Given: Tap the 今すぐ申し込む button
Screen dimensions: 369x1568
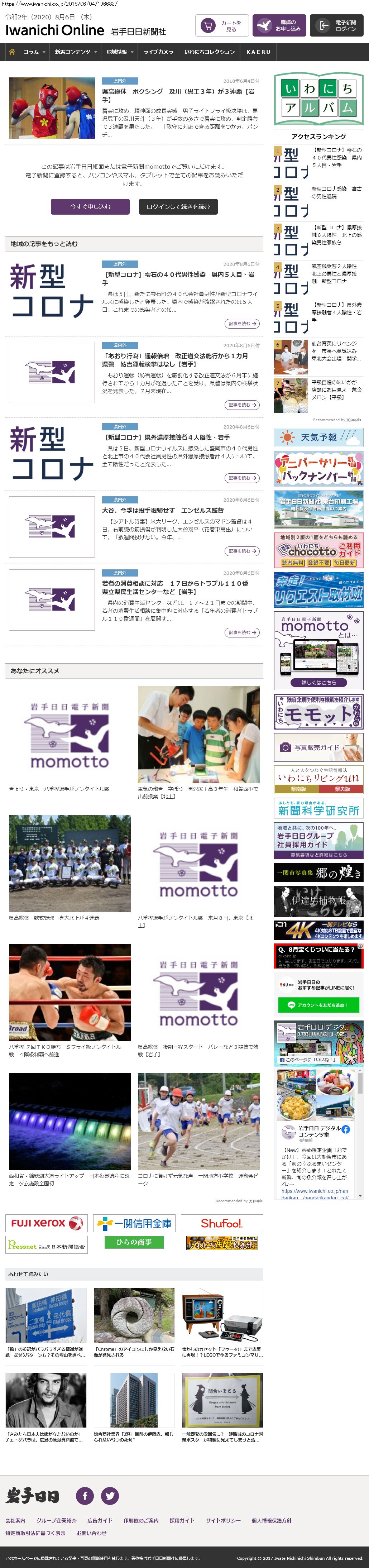Looking at the screenshot, I should point(90,207).
